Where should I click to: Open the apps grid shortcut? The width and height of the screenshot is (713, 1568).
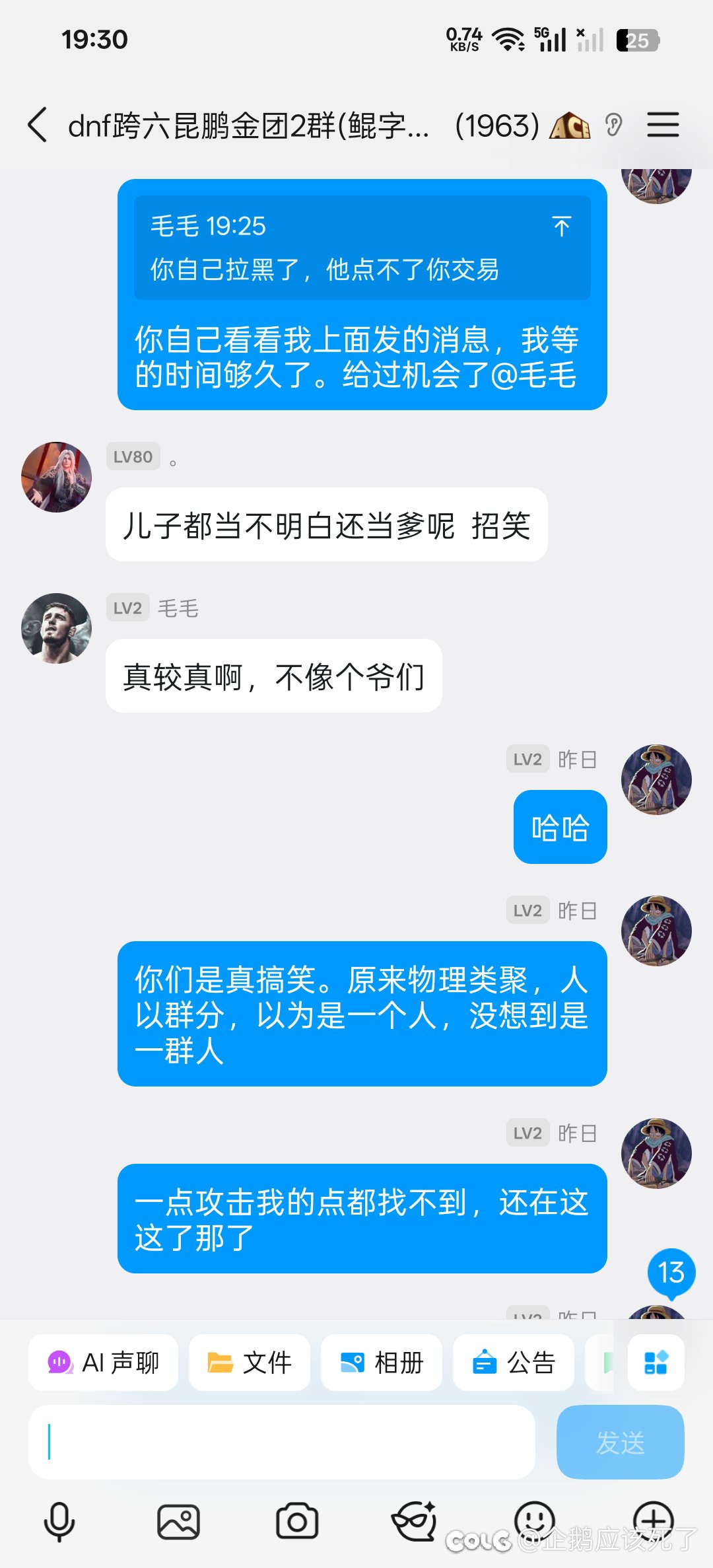pyautogui.click(x=656, y=1363)
